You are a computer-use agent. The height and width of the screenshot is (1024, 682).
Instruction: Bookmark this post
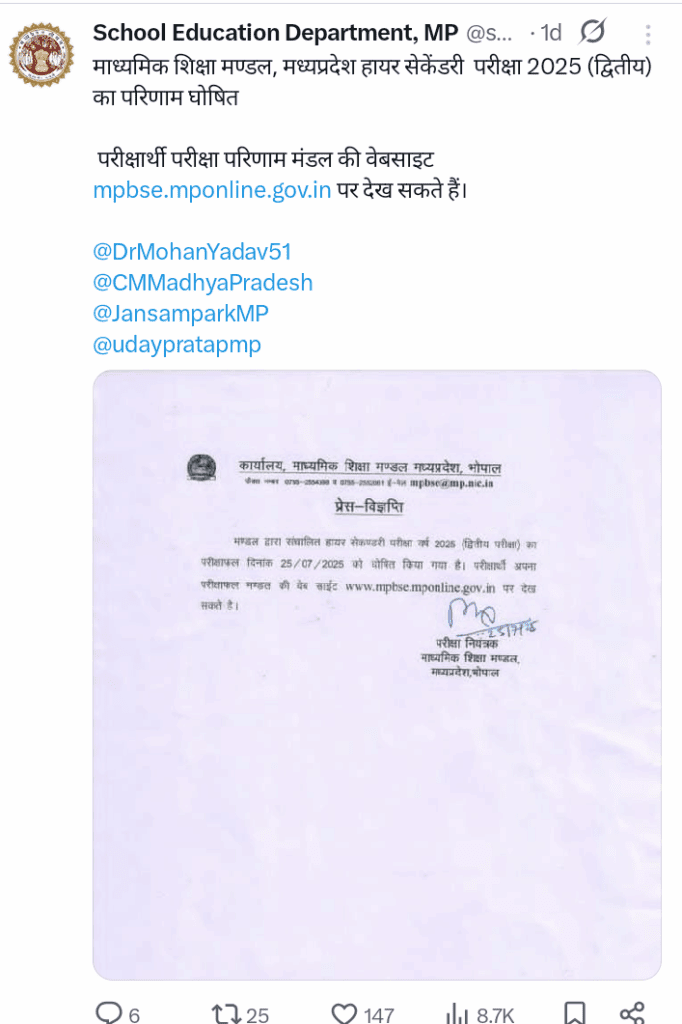[x=574, y=1013]
